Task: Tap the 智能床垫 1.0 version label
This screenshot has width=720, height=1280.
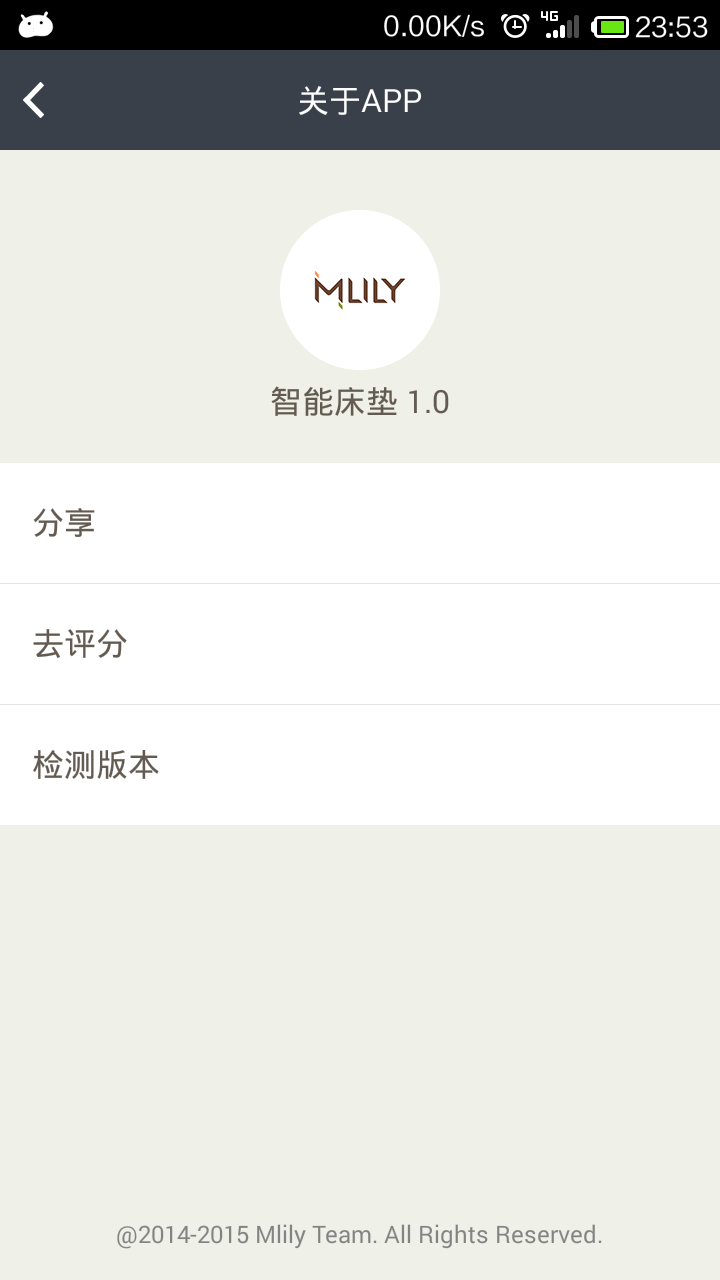Action: [x=360, y=400]
